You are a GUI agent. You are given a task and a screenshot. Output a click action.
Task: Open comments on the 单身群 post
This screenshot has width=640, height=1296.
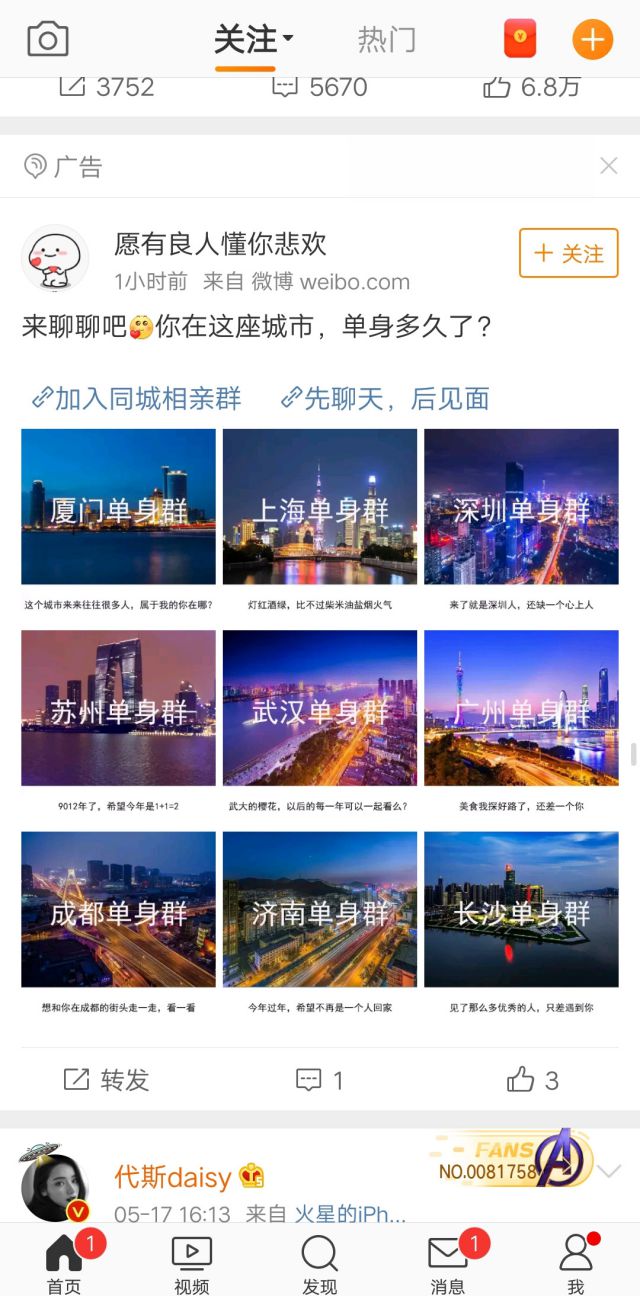[x=320, y=1080]
